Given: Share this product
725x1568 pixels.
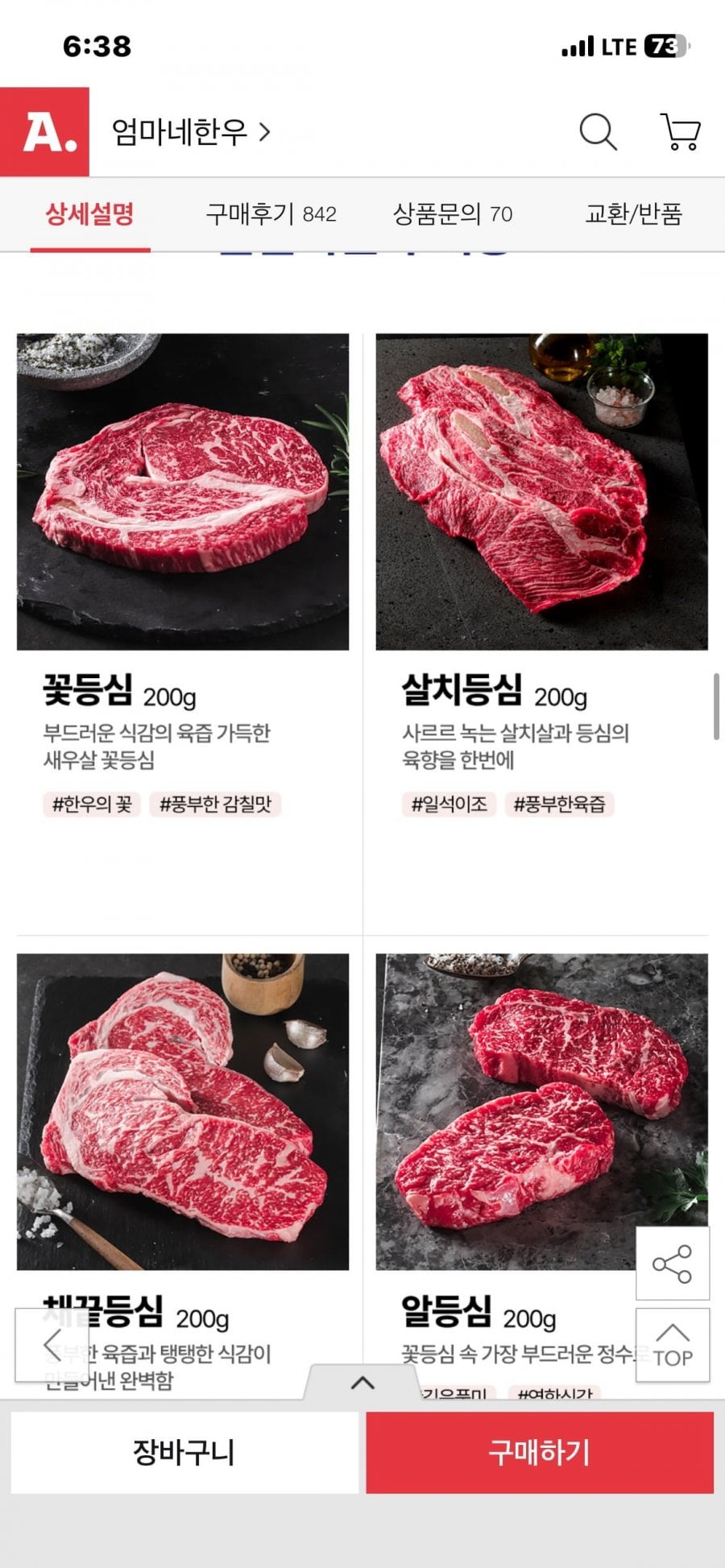Looking at the screenshot, I should [x=672, y=1264].
